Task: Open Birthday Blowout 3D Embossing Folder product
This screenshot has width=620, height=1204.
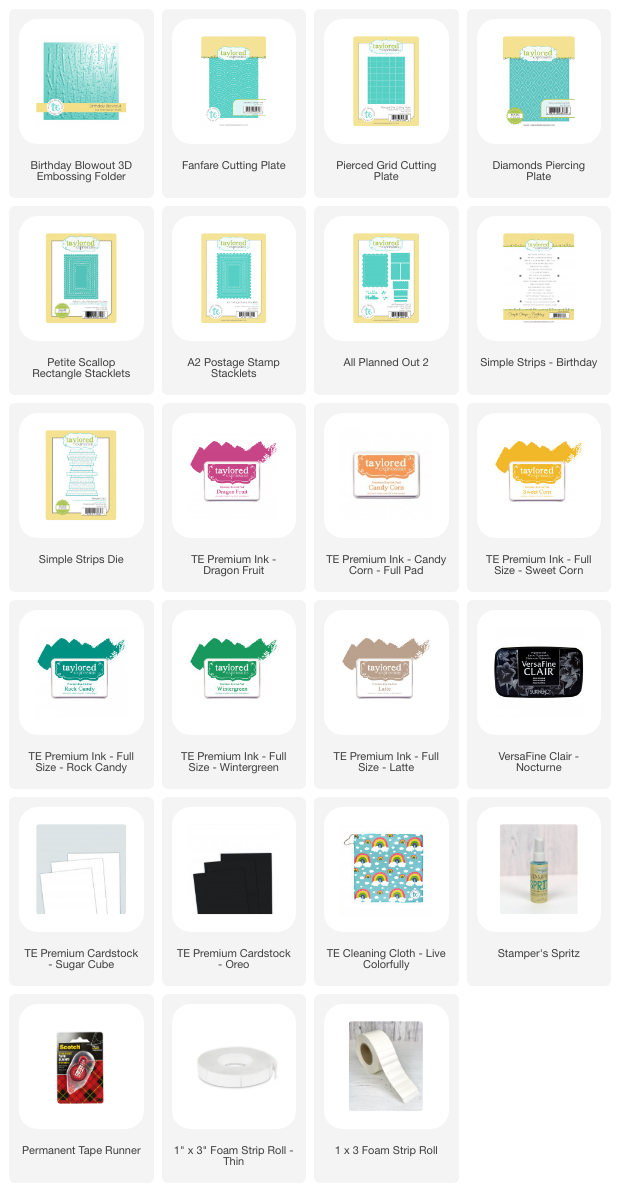Action: coord(81,82)
